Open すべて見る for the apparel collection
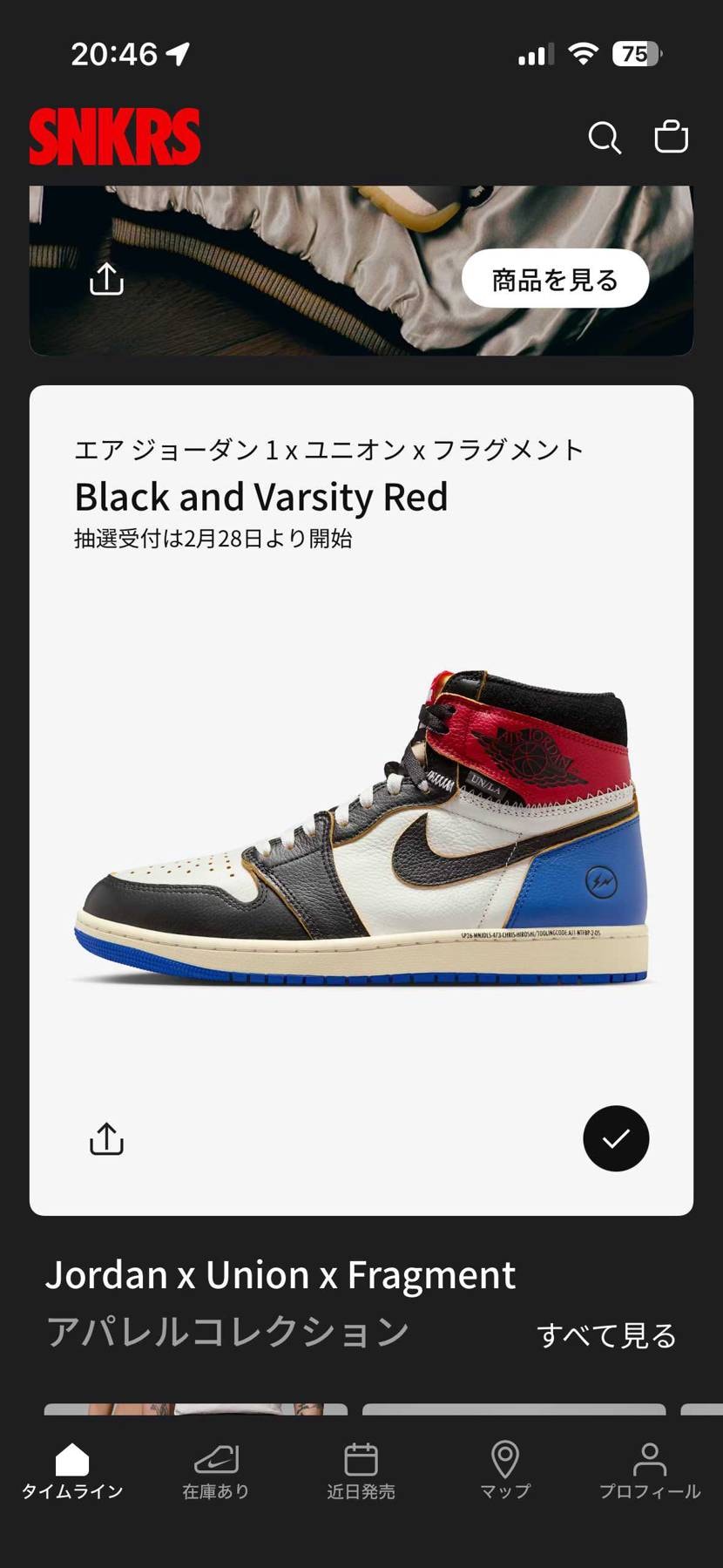The height and width of the screenshot is (1568, 723). click(x=607, y=1334)
